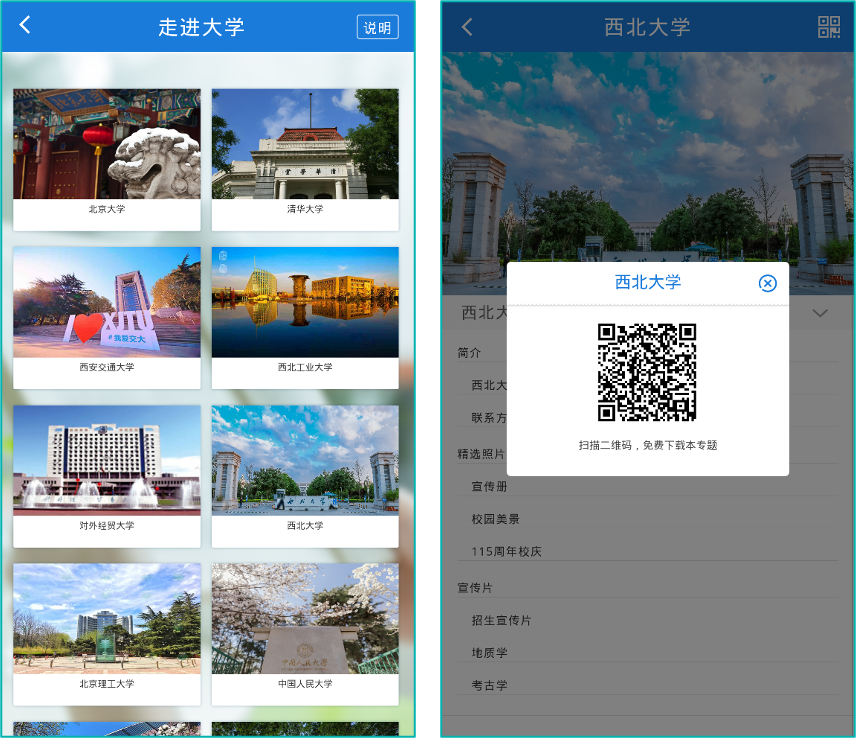Open the 说明 button
Viewport: 856px width, 738px height.
[377, 27]
